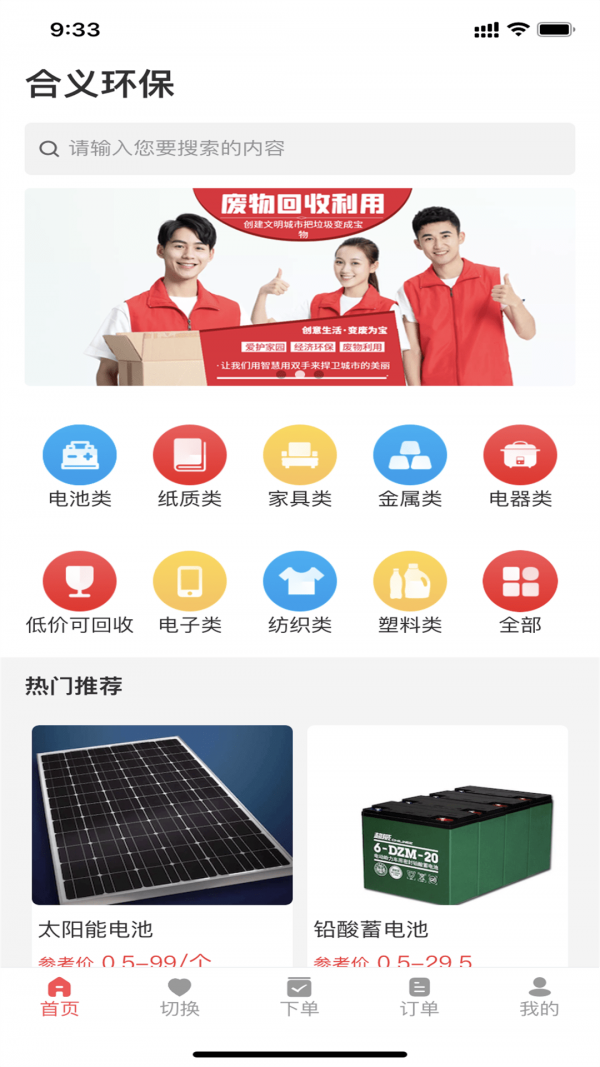Open the waste recycling promo banner
This screenshot has height=1067, width=600.
click(299, 287)
